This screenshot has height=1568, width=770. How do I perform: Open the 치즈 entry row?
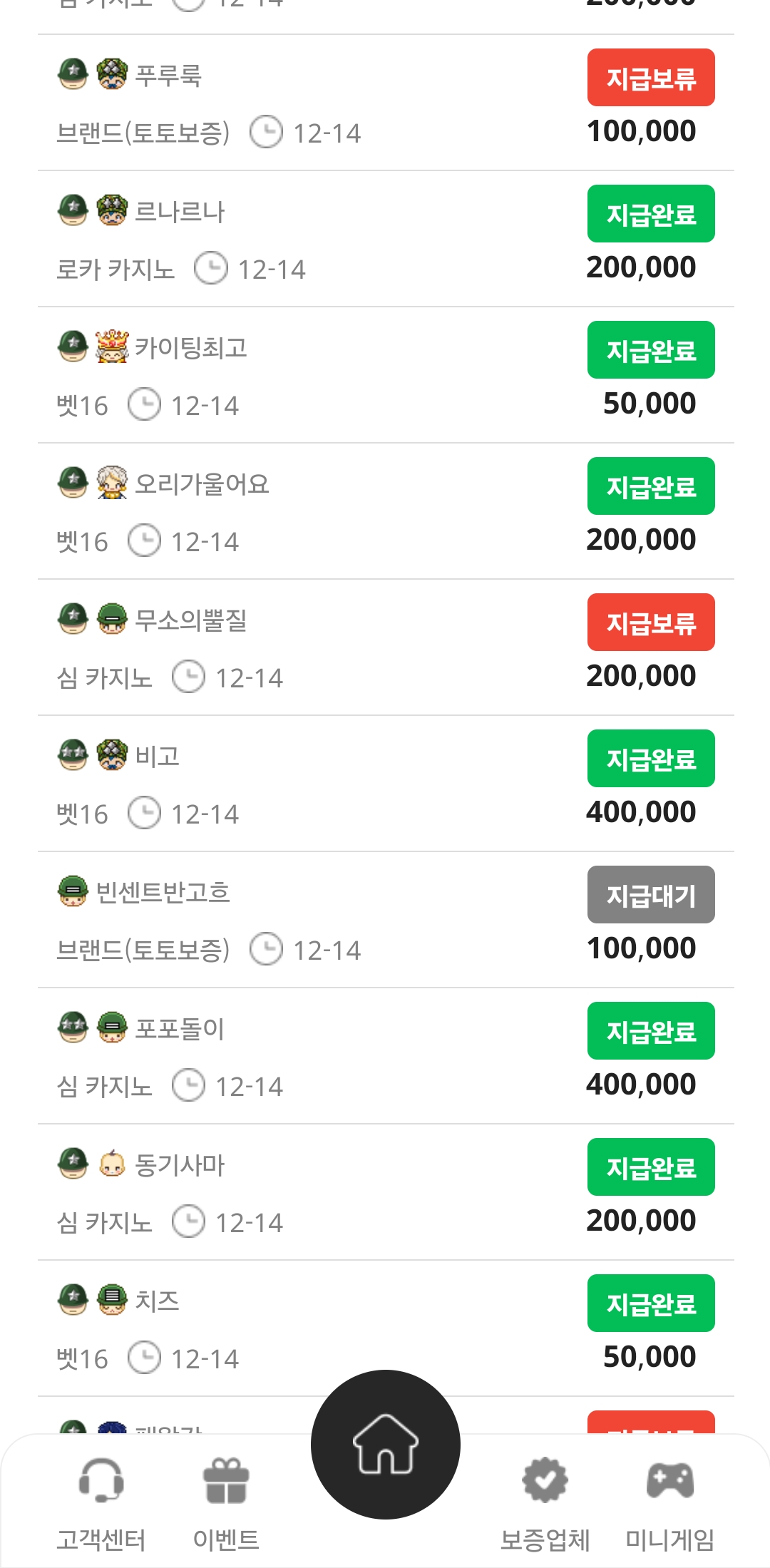click(386, 1328)
